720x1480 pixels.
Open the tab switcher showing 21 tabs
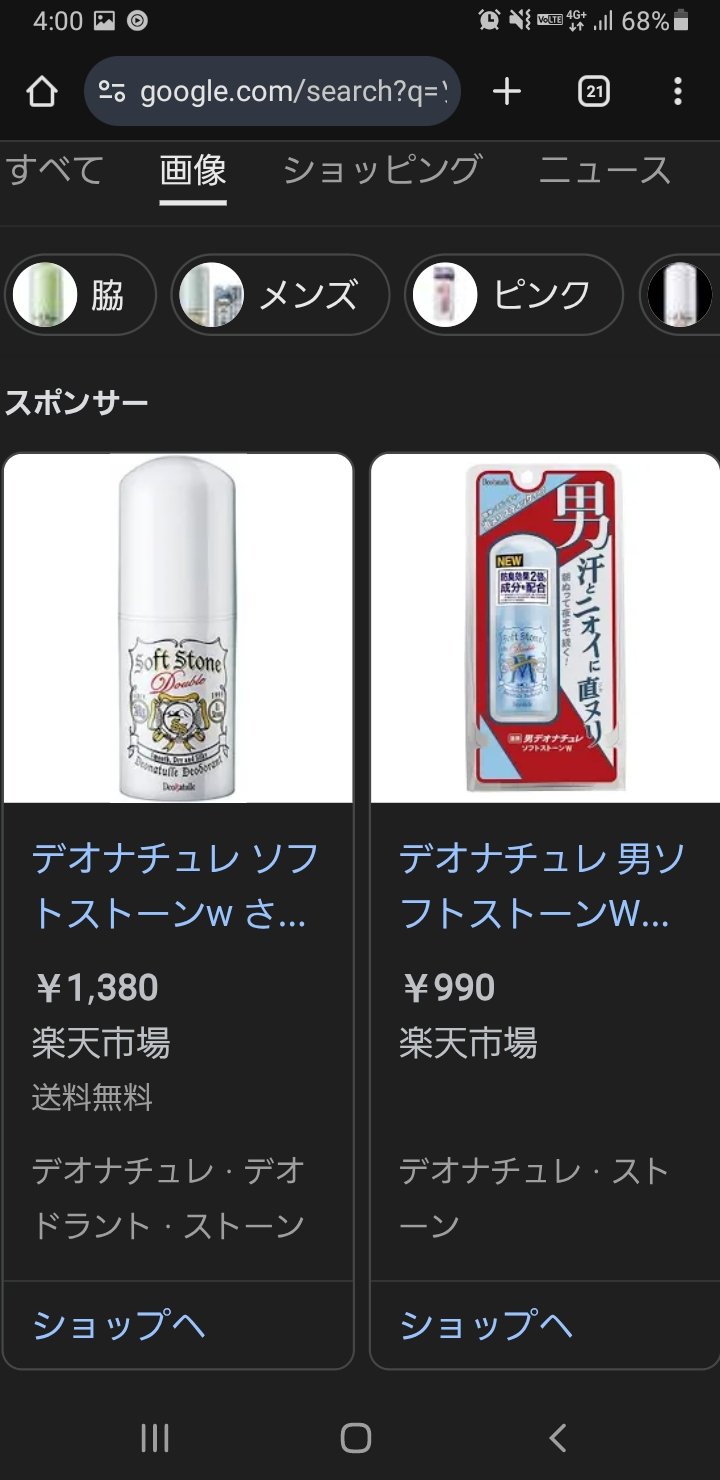click(594, 92)
